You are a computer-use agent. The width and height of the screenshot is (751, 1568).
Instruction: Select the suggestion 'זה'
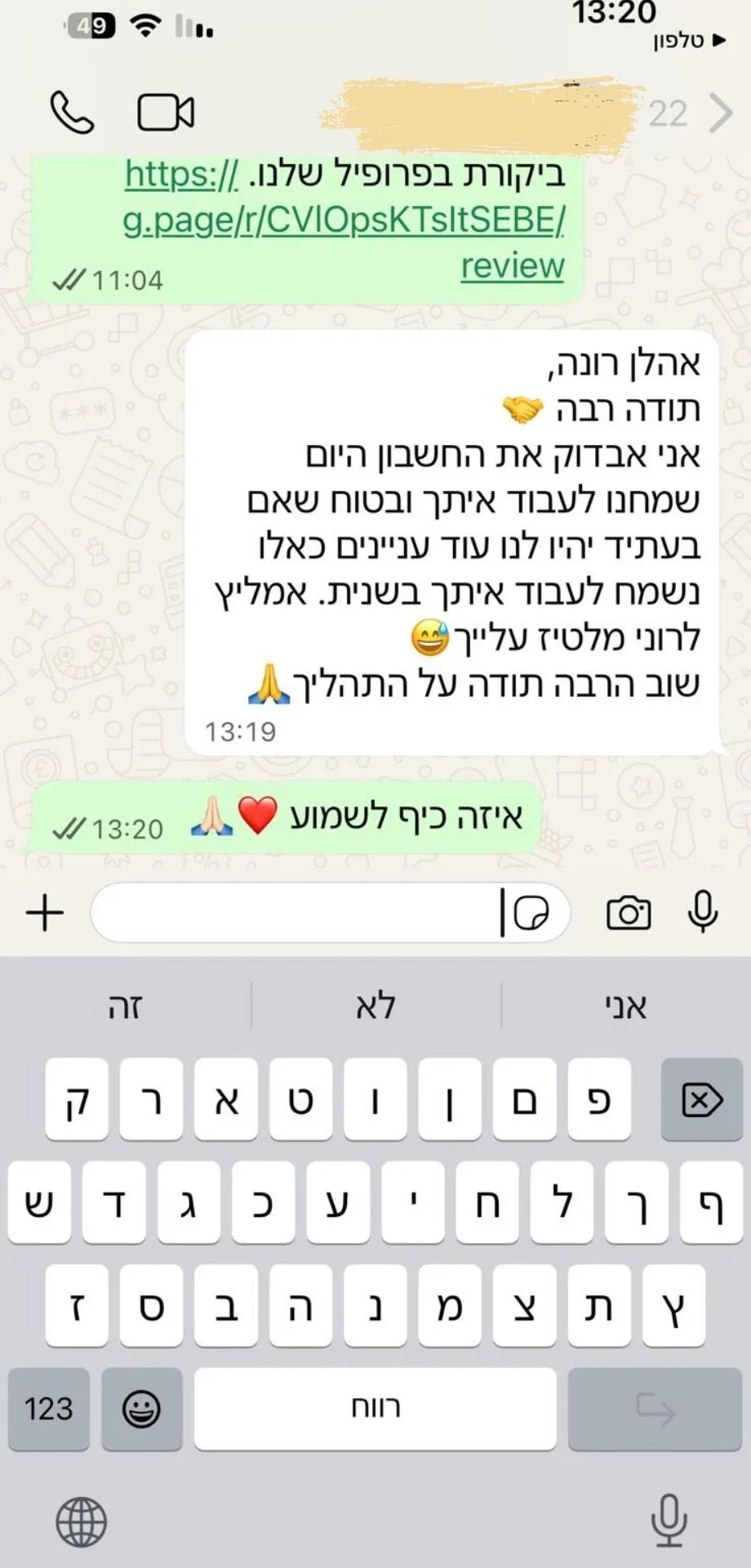pos(125,1006)
